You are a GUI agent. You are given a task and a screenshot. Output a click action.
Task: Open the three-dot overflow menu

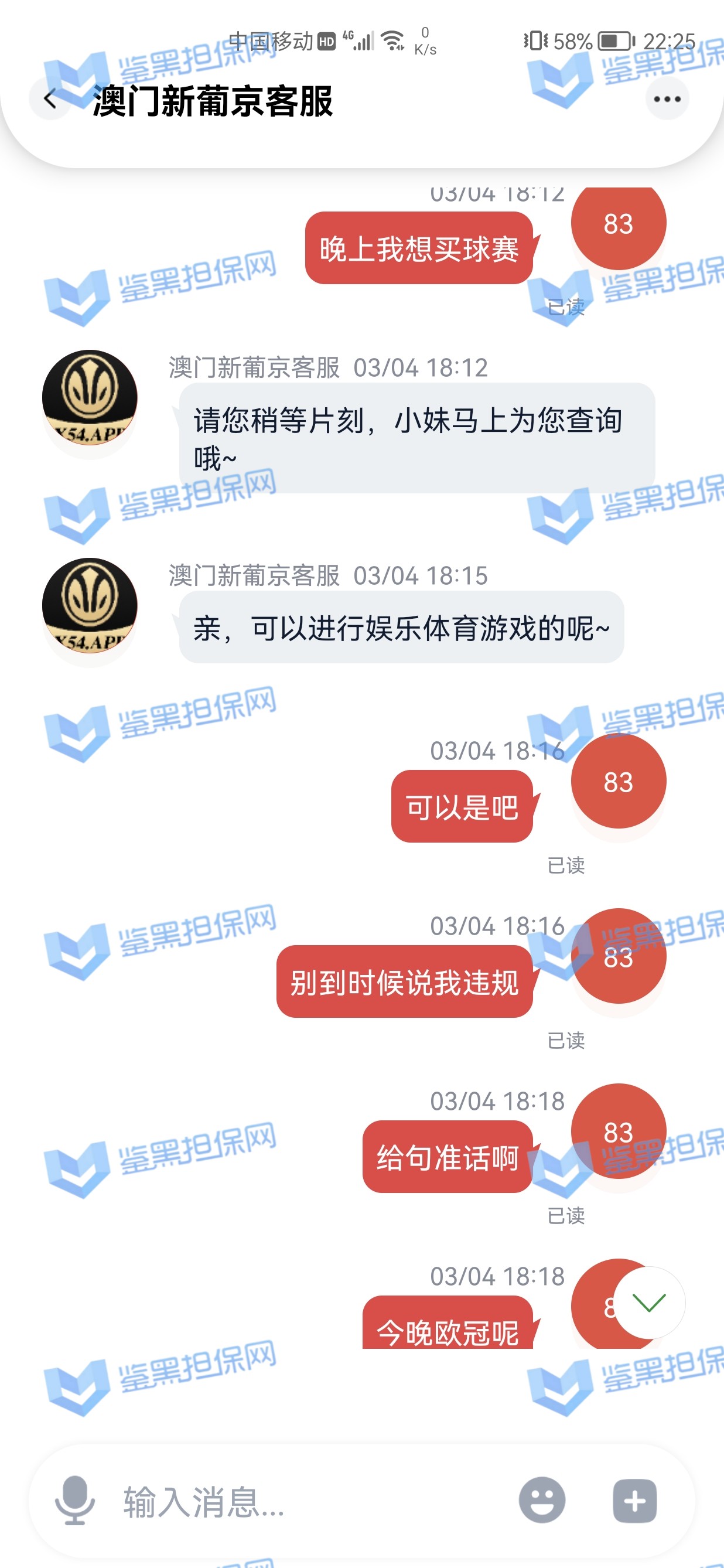[x=667, y=98]
